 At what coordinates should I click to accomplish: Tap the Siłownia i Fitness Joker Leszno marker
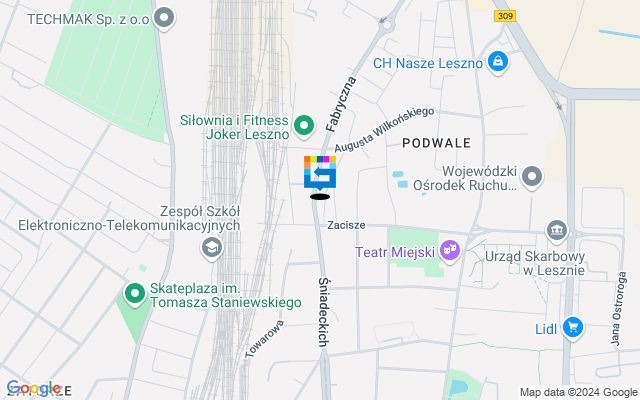pos(305,127)
